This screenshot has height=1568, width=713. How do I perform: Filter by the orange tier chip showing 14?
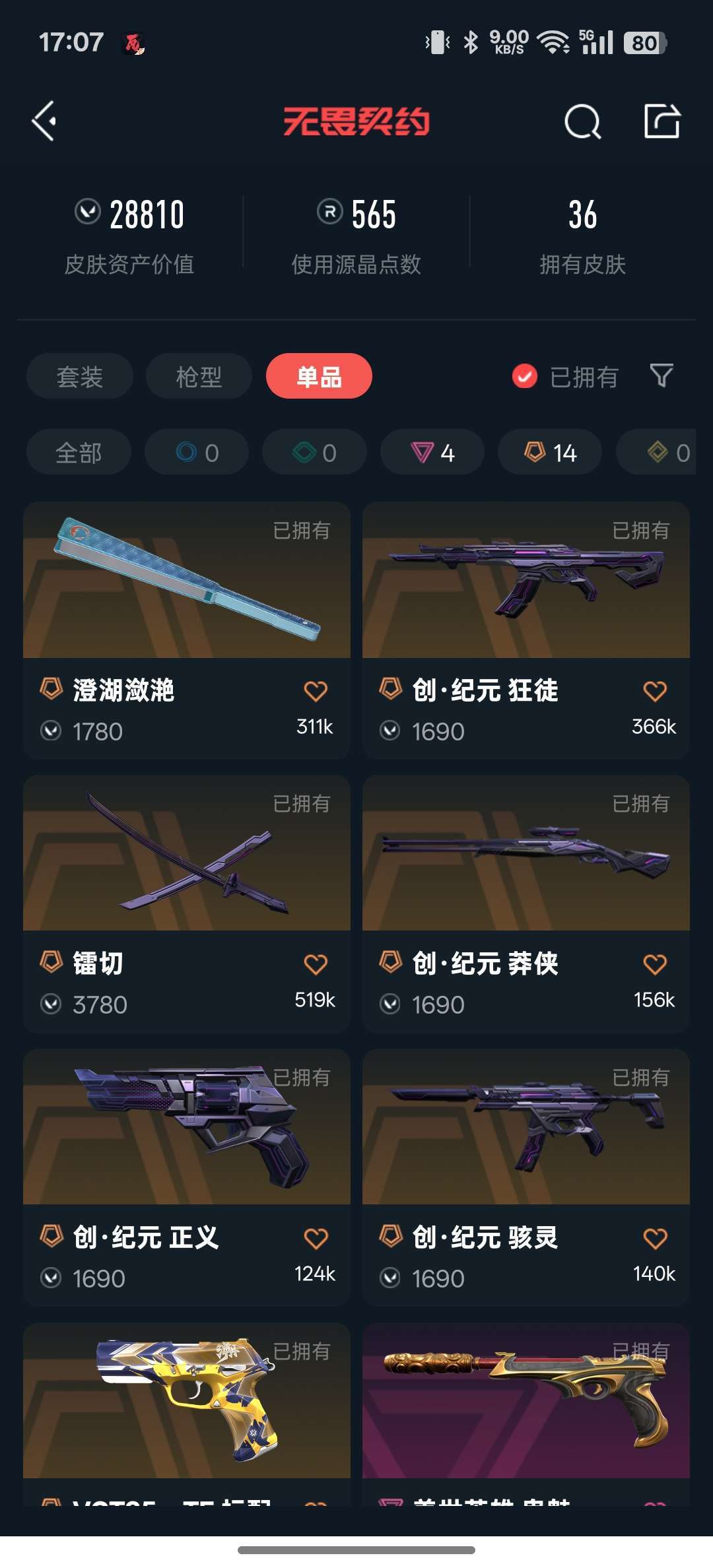tap(550, 452)
